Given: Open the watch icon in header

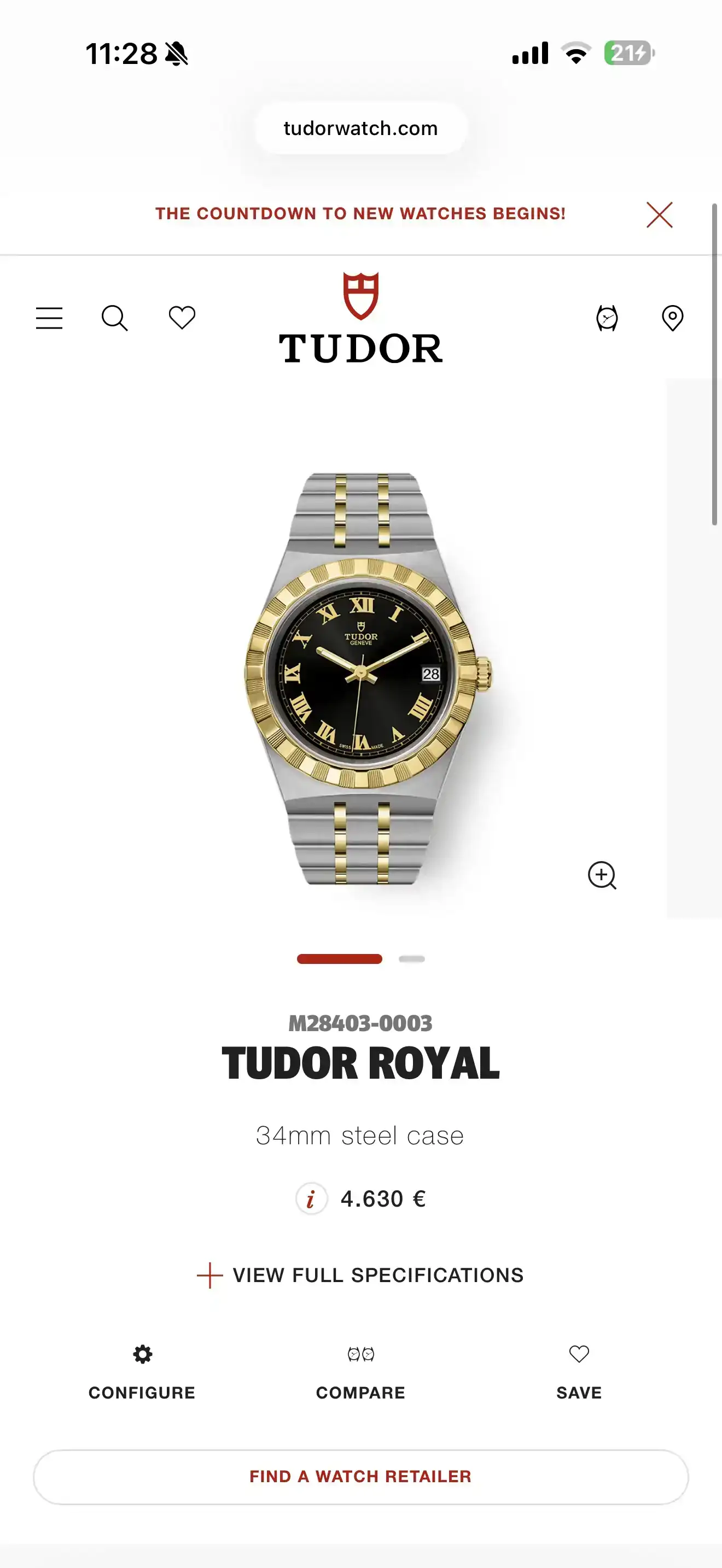Looking at the screenshot, I should pyautogui.click(x=607, y=318).
